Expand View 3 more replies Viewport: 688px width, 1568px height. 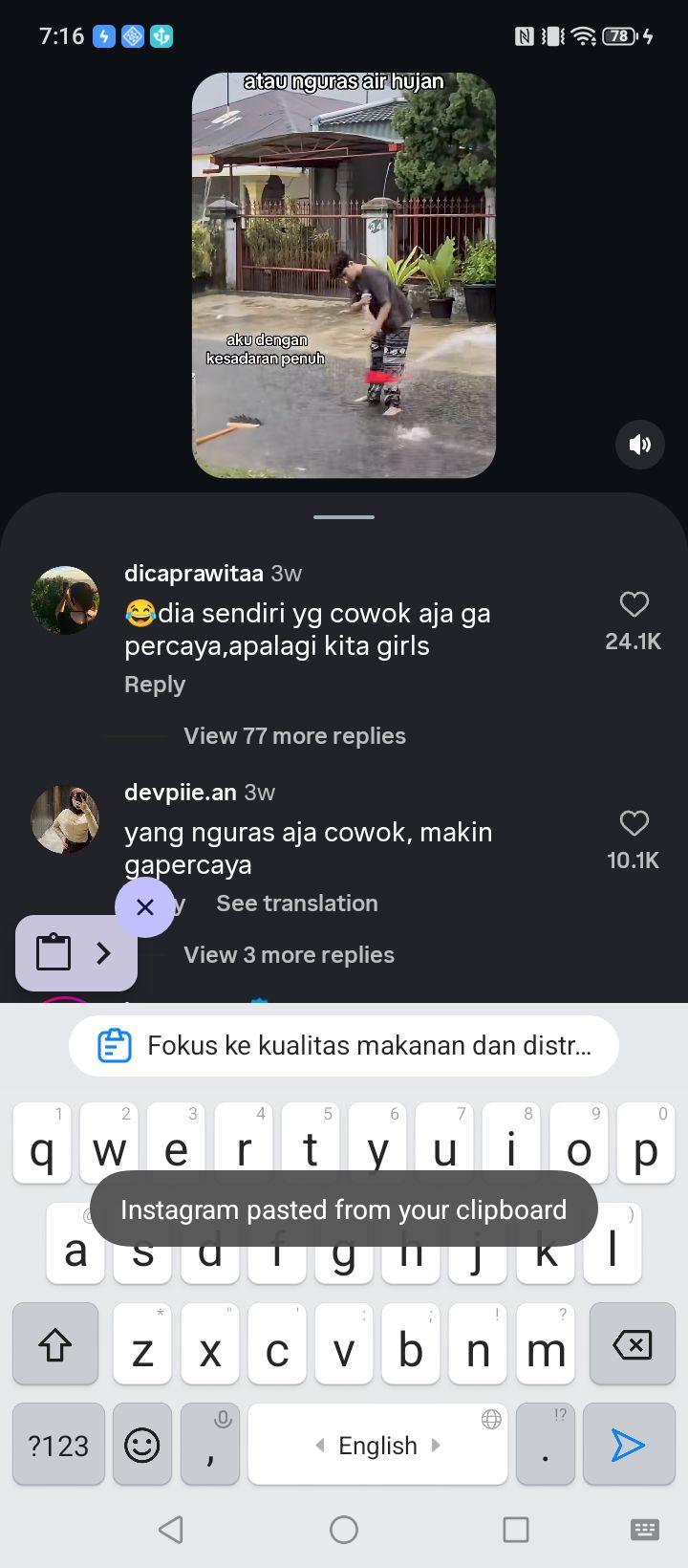(289, 955)
